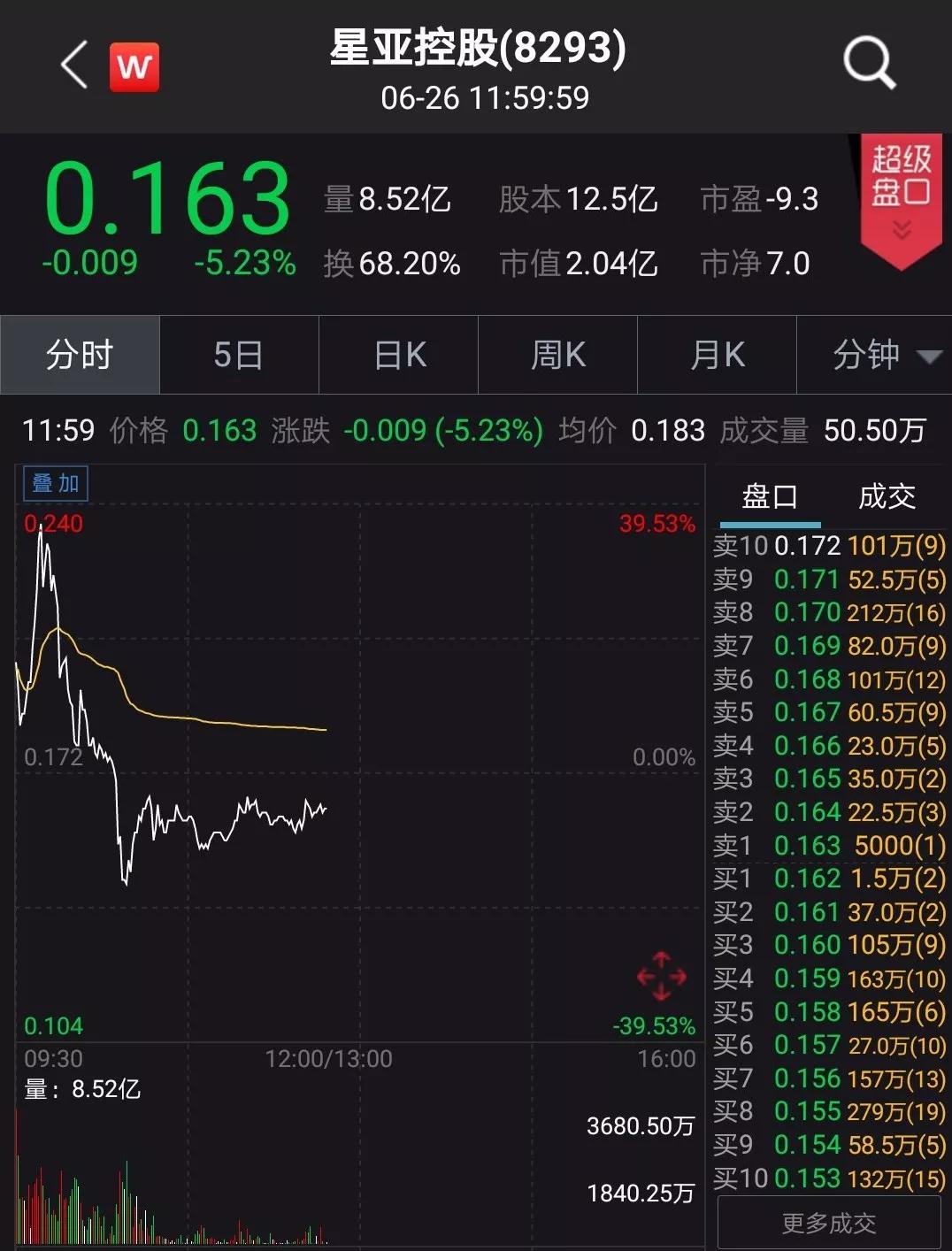Select the 日K chart tab
952x1251 pixels.
(x=399, y=356)
